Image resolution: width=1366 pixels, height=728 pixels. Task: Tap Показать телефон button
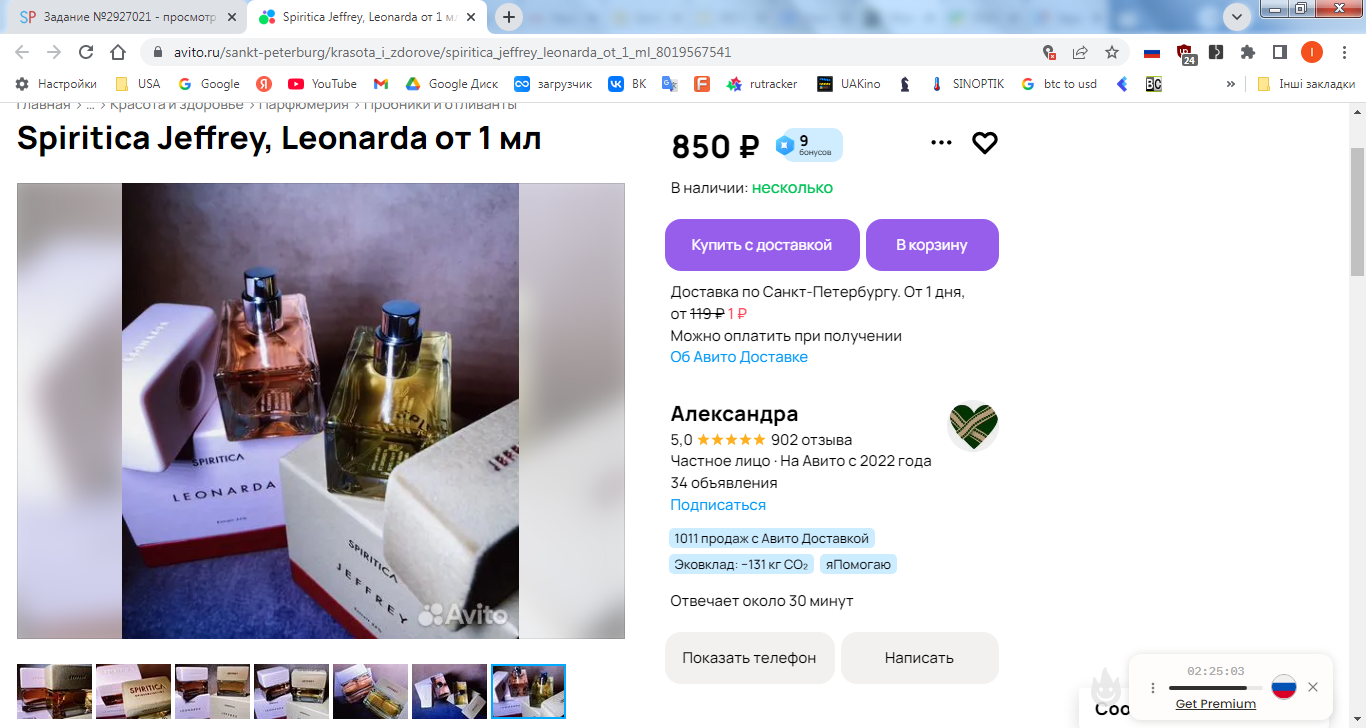[x=749, y=658]
